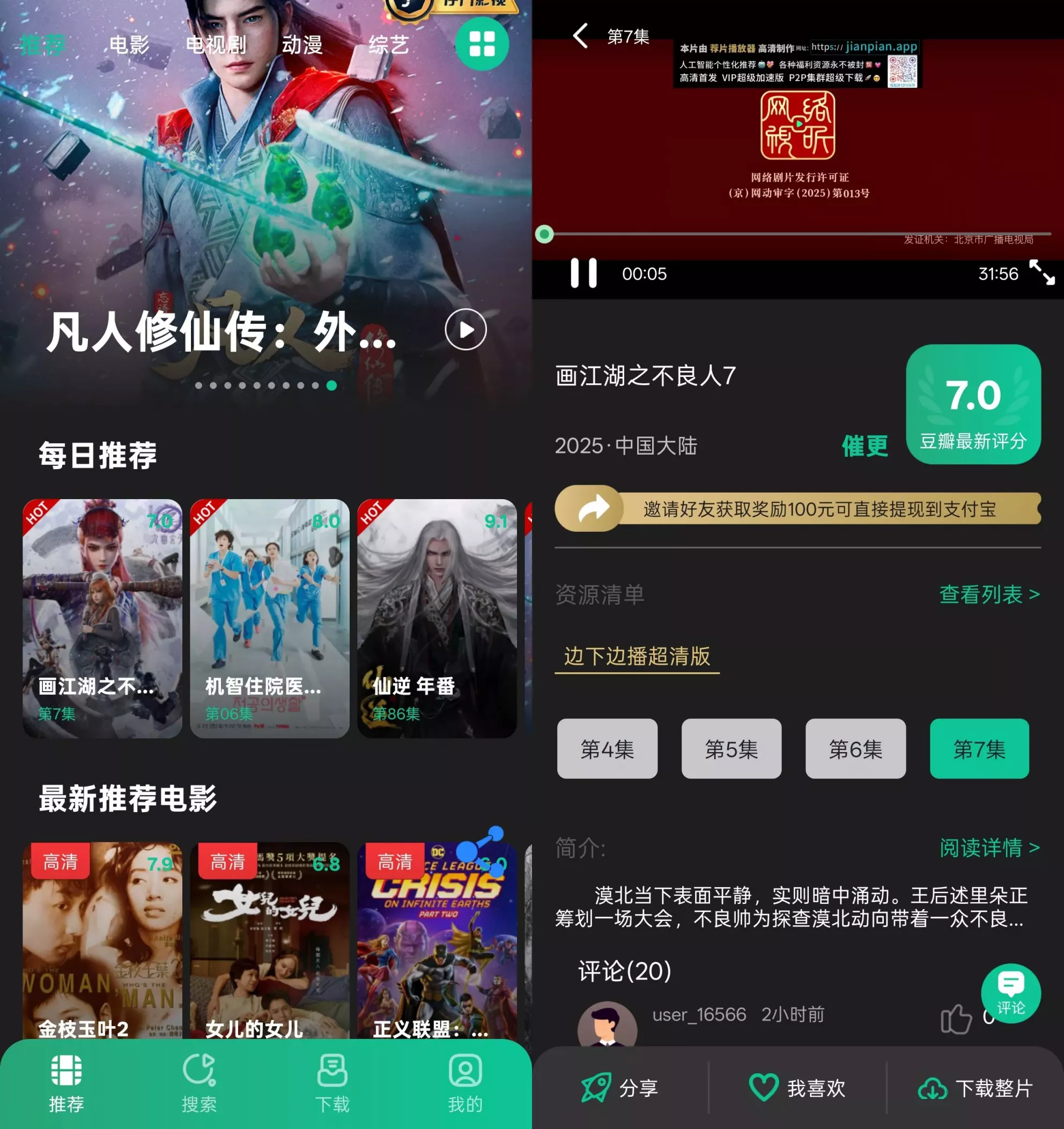Write a comment with the 评论 button
This screenshot has width=1064, height=1129.
pos(1010,993)
